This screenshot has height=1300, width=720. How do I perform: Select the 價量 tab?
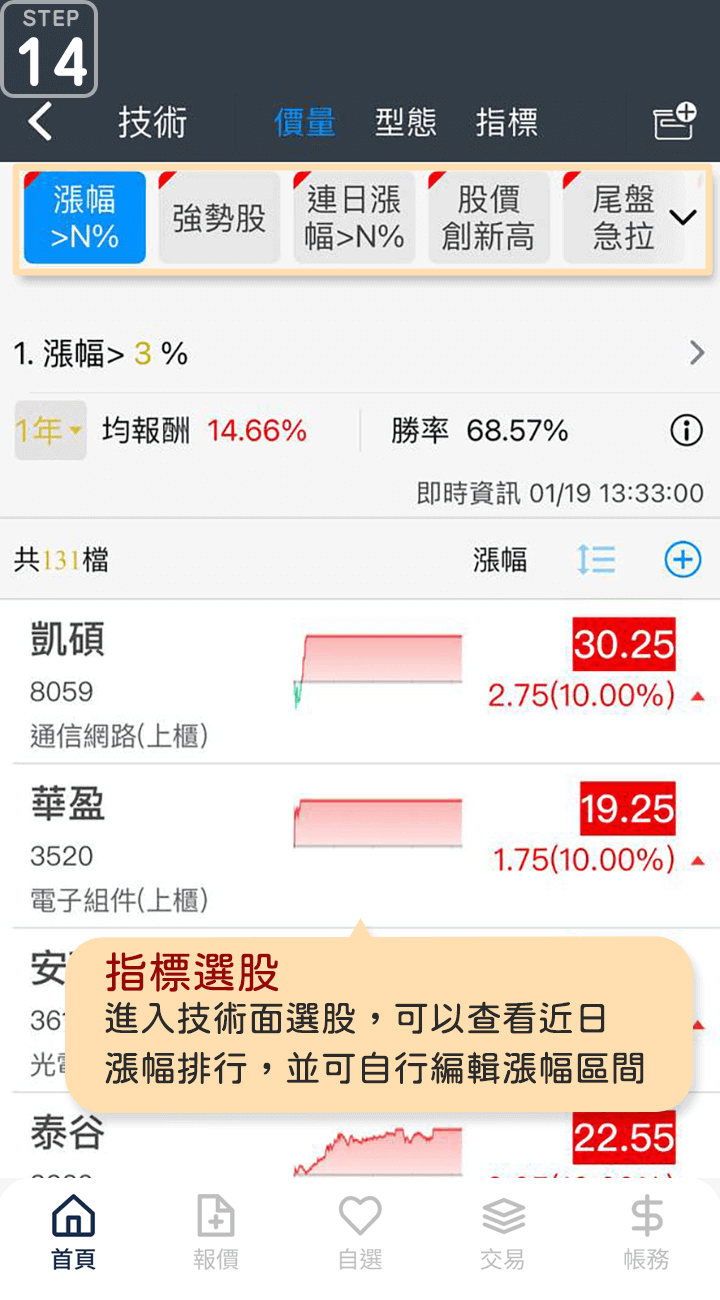305,122
